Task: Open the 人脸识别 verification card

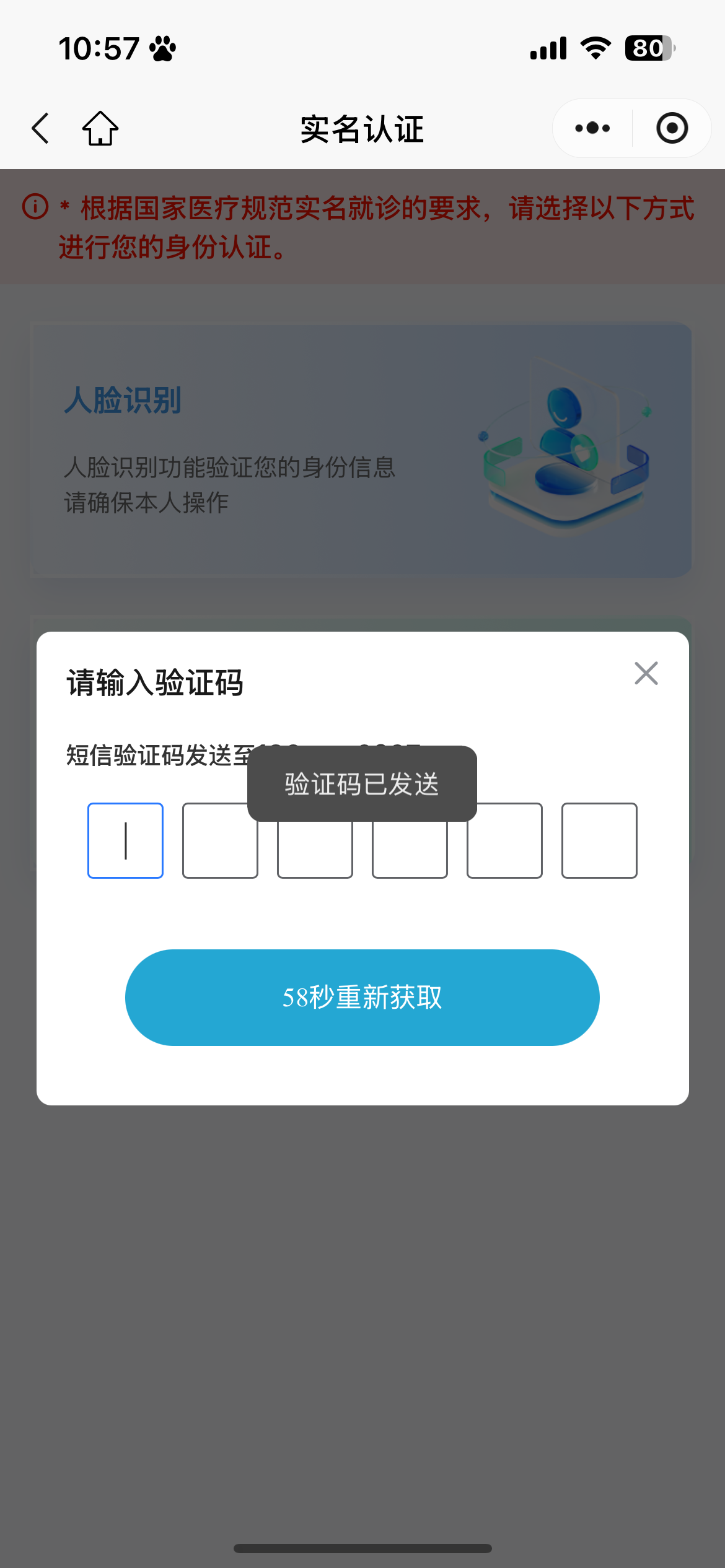Action: click(x=362, y=450)
